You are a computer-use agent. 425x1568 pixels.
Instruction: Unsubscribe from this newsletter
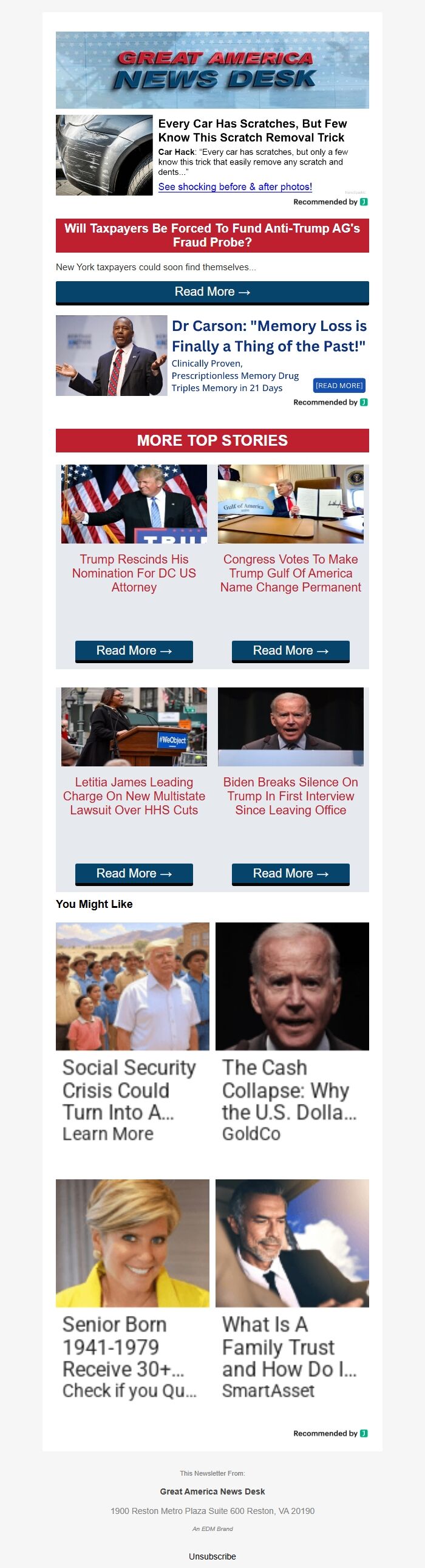(212, 1556)
